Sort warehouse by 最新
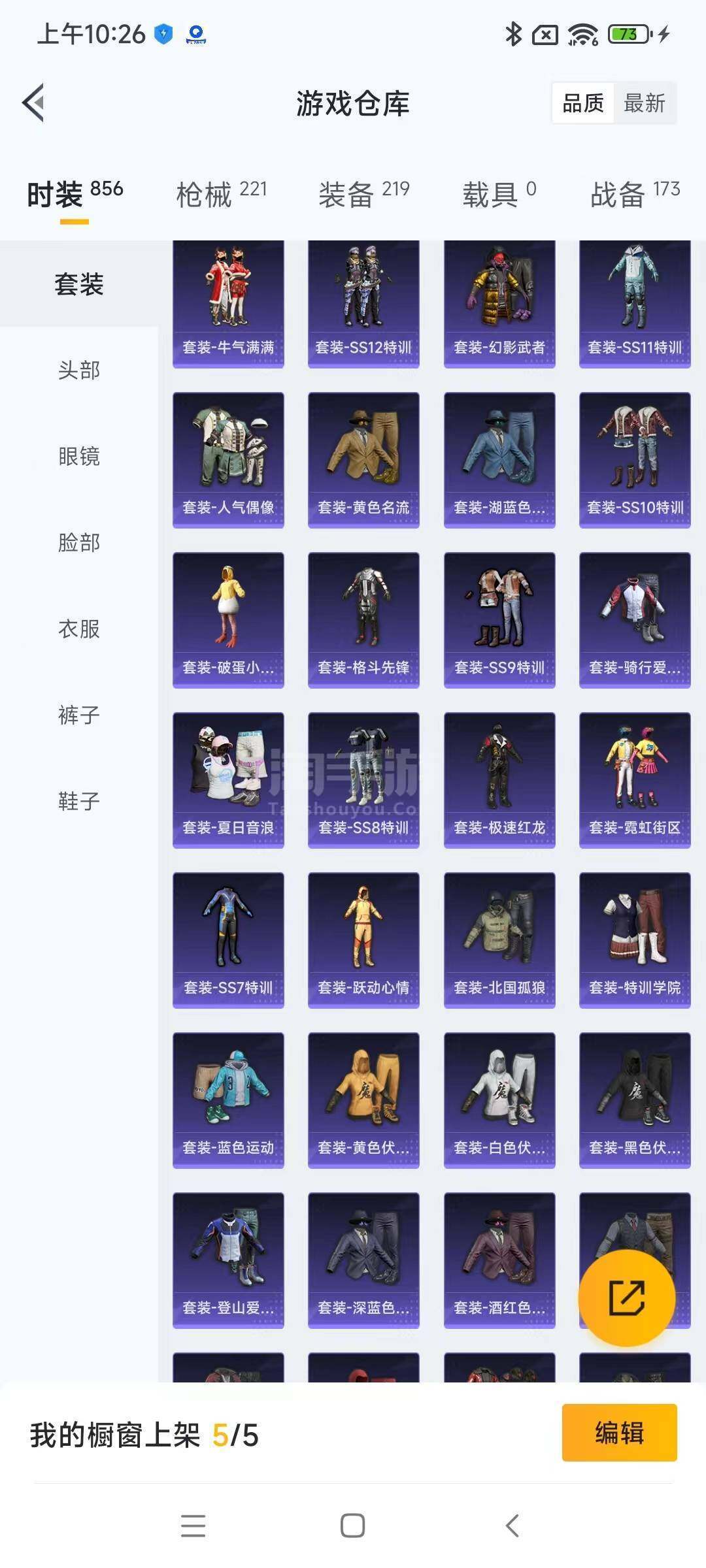Viewport: 706px width, 1568px height. pyautogui.click(x=645, y=103)
